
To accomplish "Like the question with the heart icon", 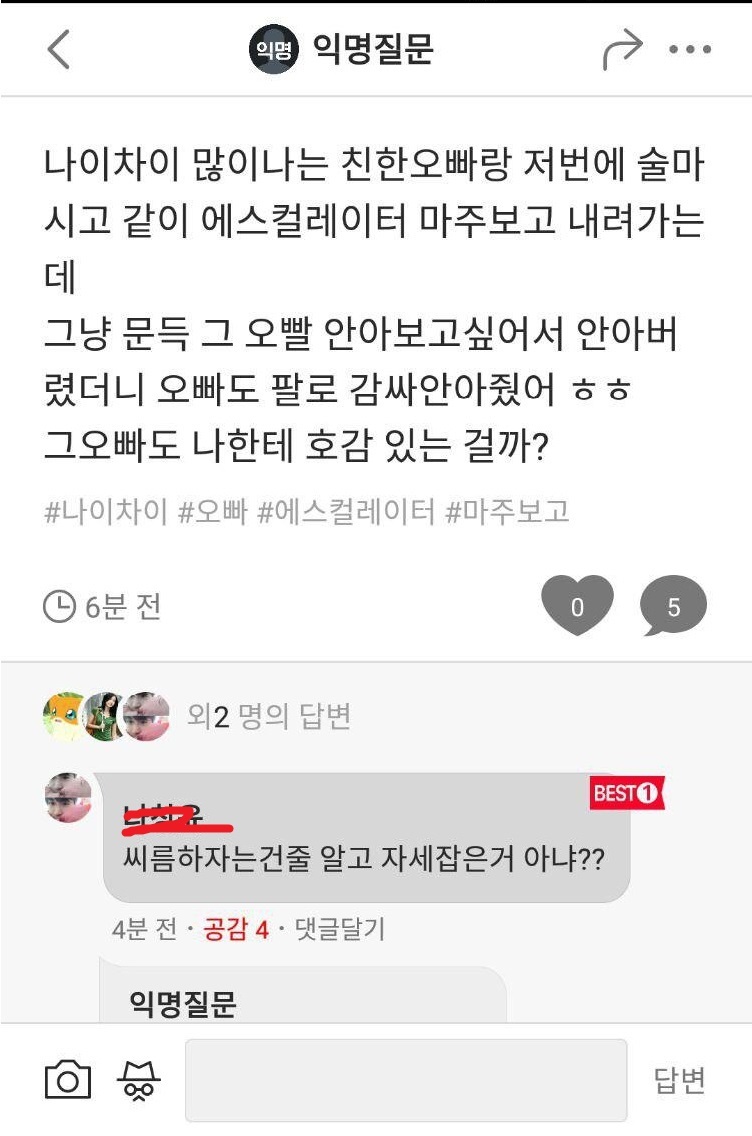I will (x=577, y=605).
